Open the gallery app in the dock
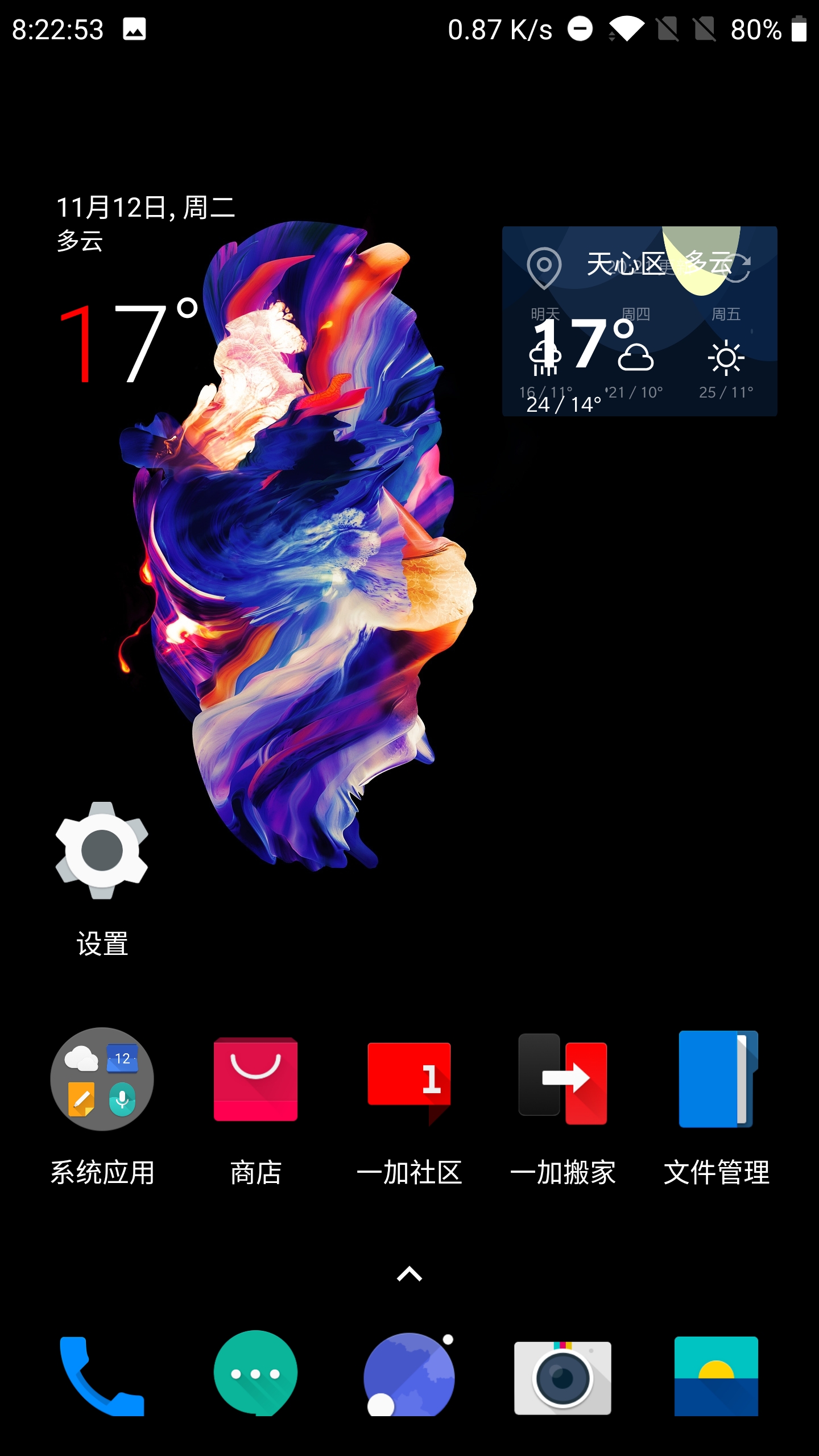This screenshot has height=1456, width=819. (x=716, y=1376)
